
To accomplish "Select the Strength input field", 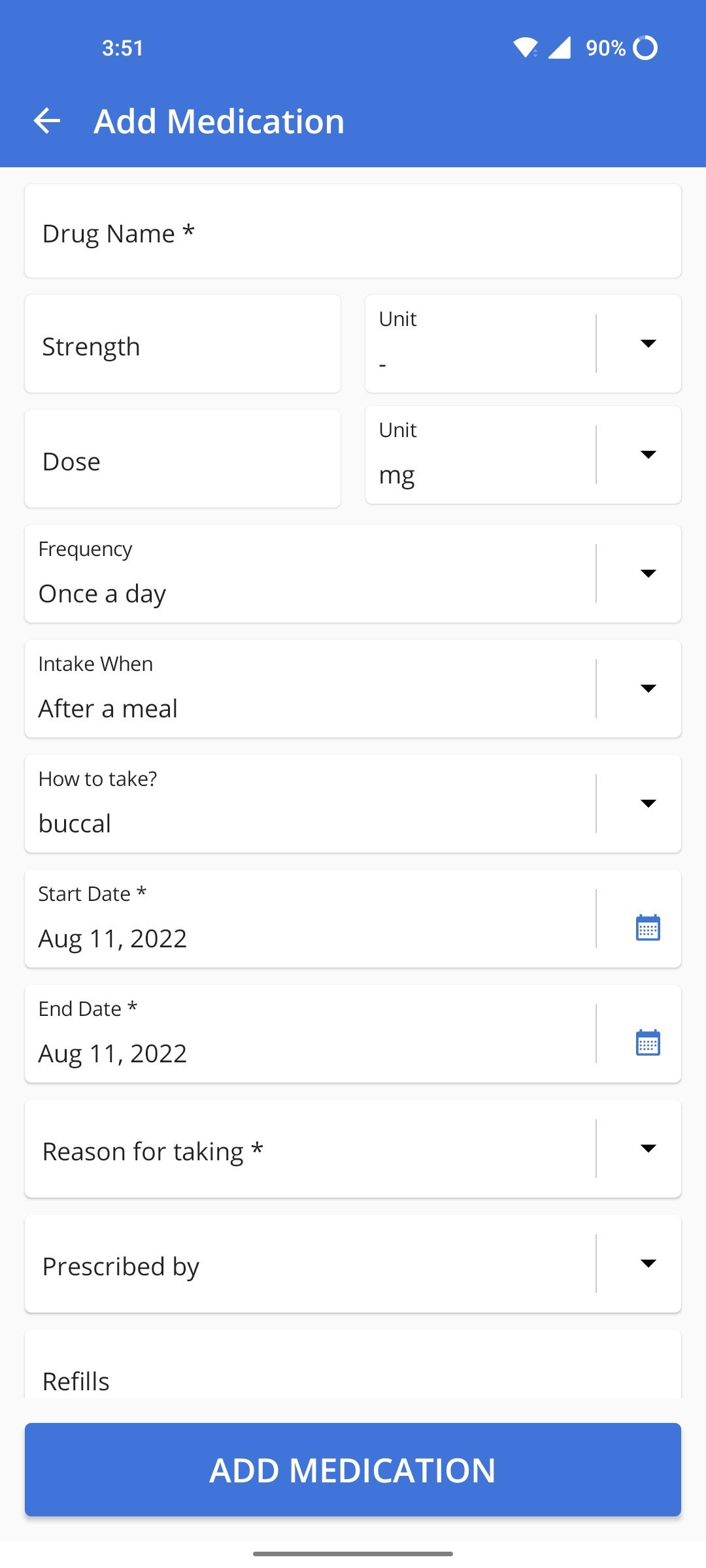I will click(182, 344).
